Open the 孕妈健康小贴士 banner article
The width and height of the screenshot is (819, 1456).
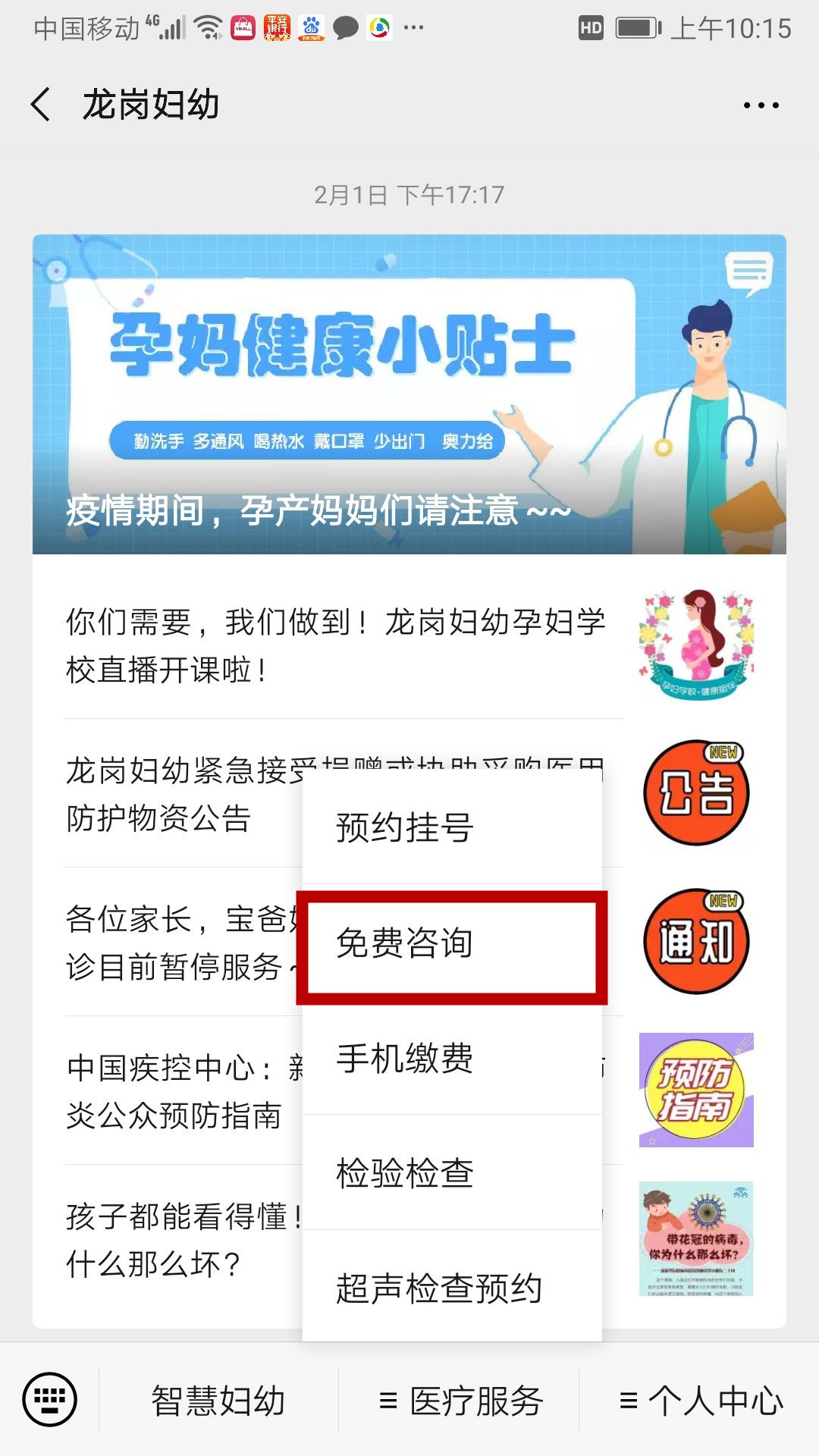409,394
